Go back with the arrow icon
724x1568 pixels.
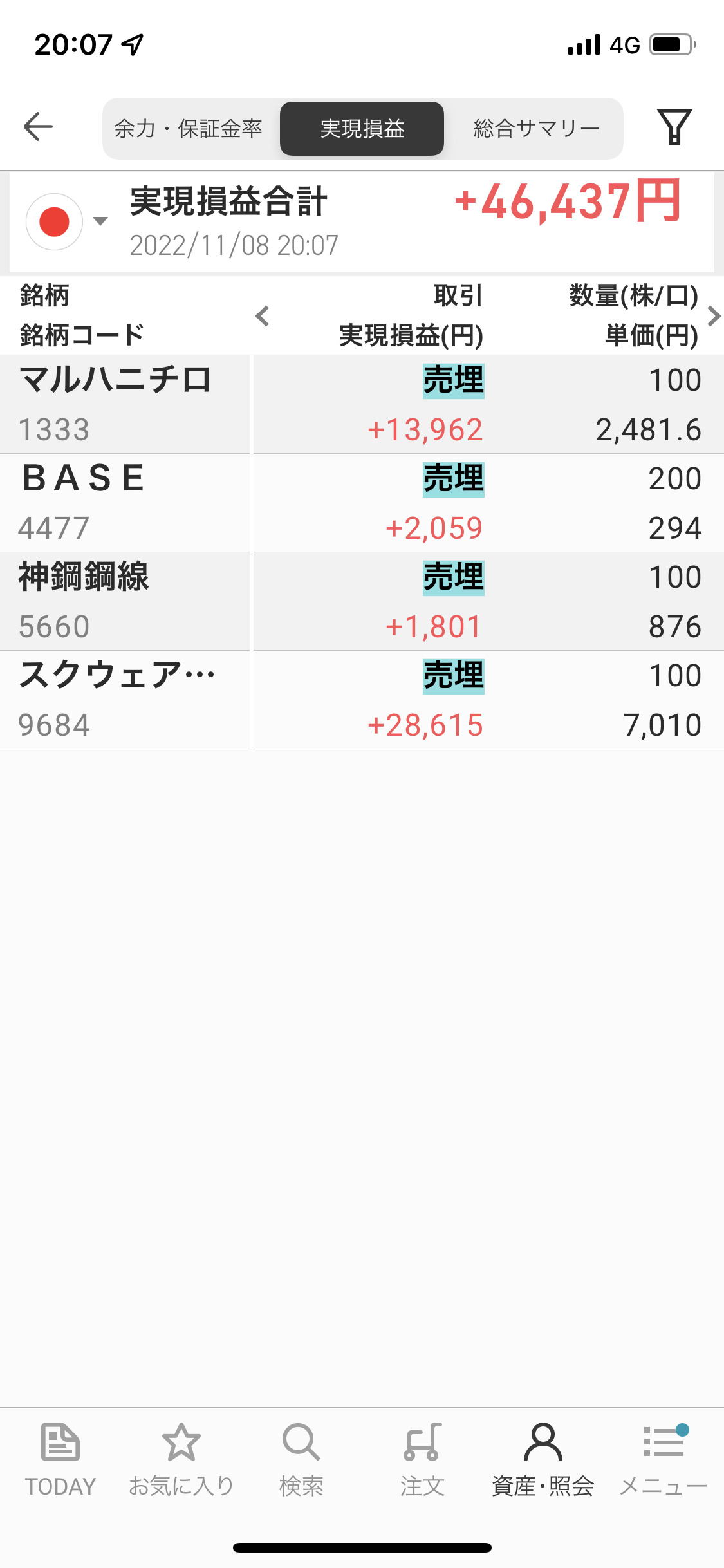(x=38, y=126)
